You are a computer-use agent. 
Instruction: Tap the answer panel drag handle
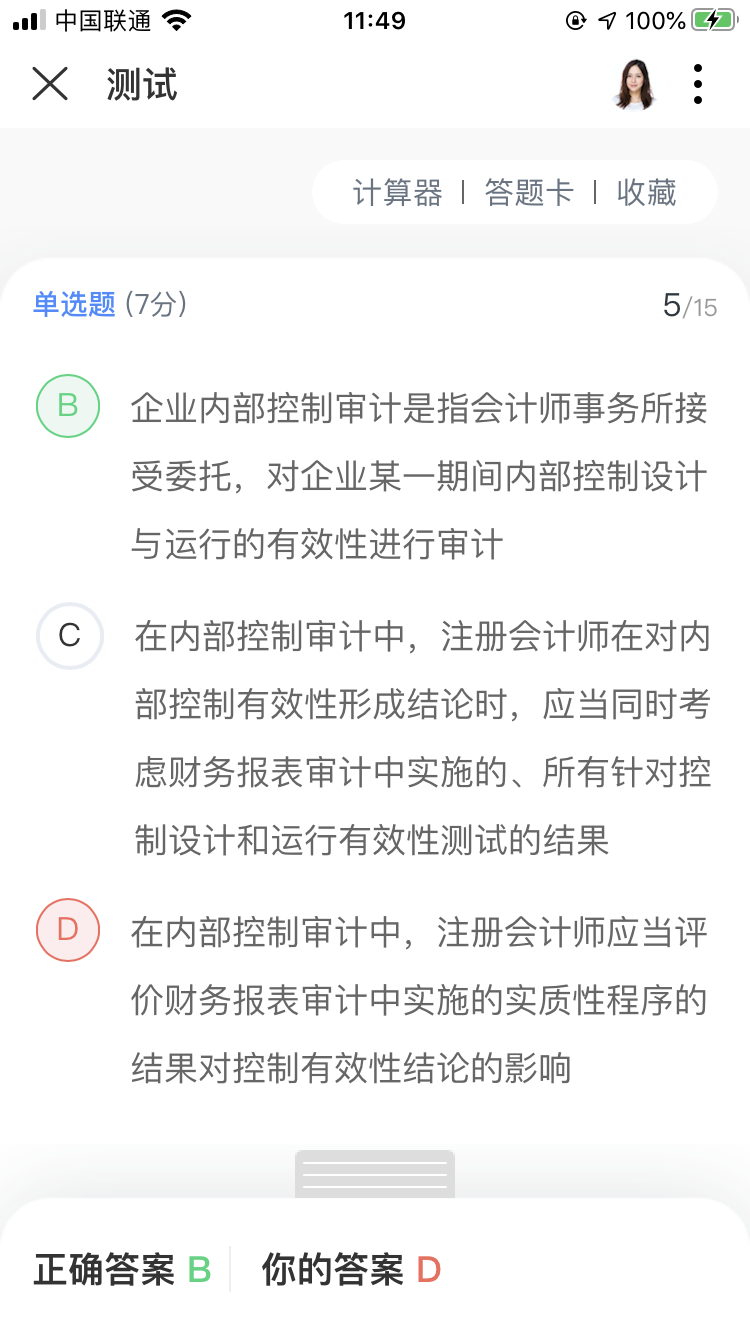tap(375, 1174)
